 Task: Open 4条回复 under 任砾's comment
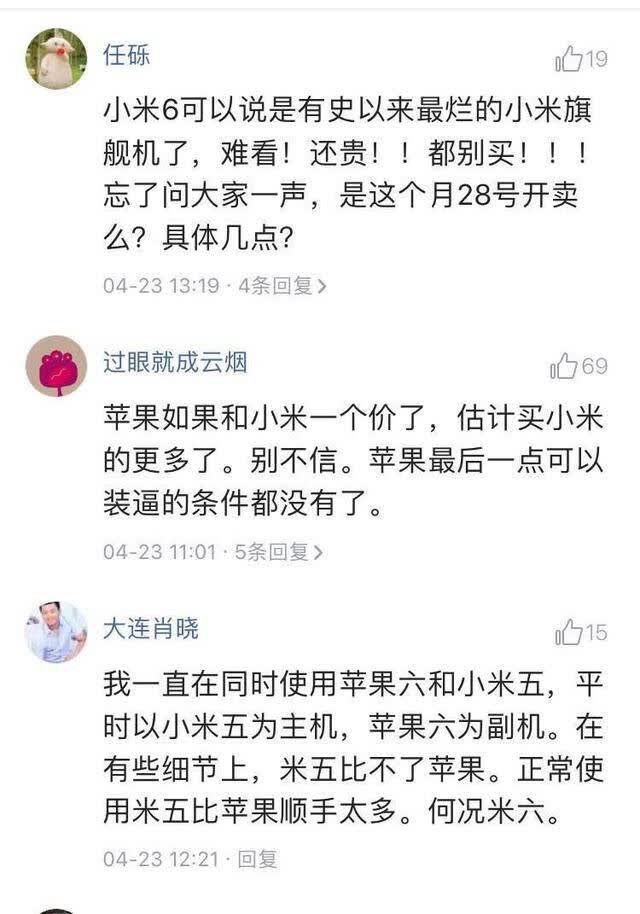tap(283, 286)
